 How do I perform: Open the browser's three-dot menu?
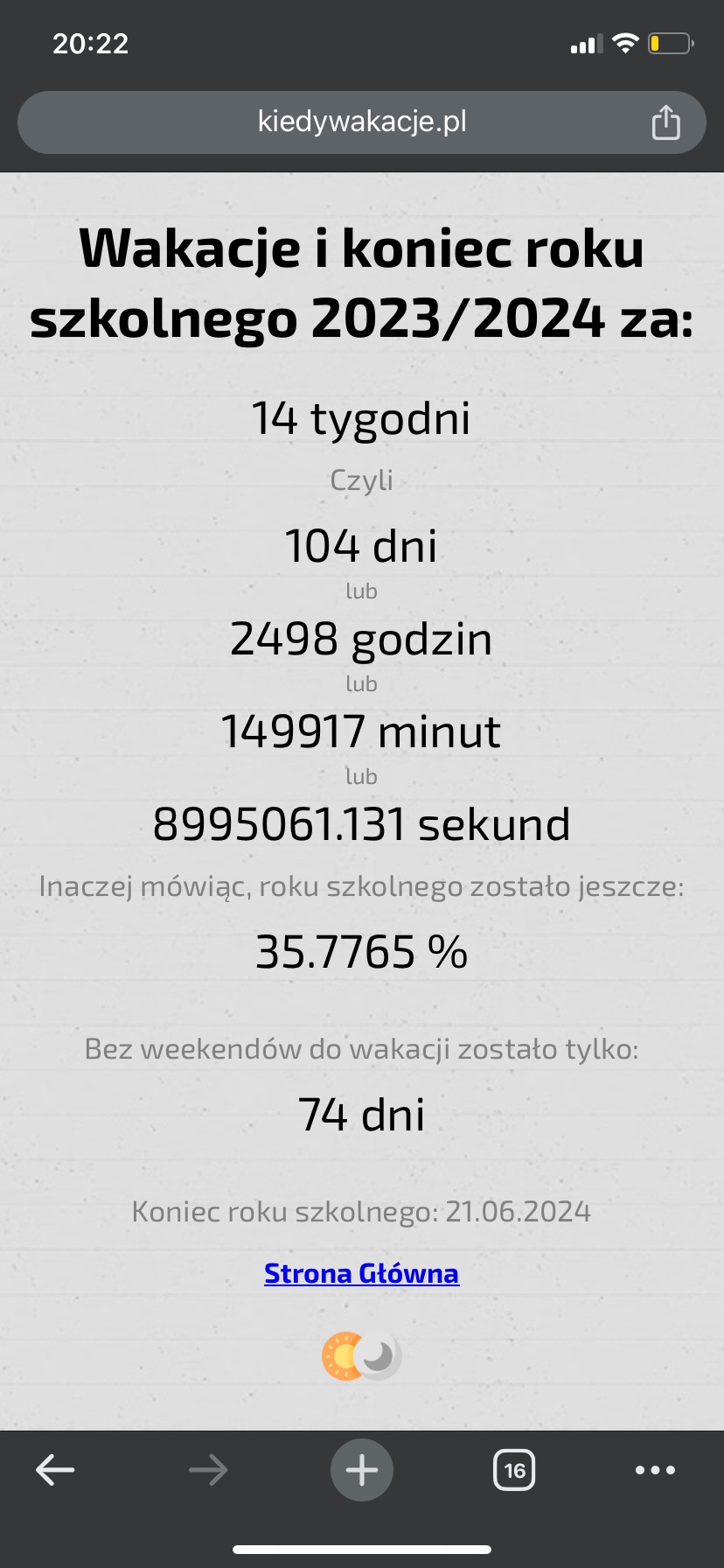(655, 1470)
